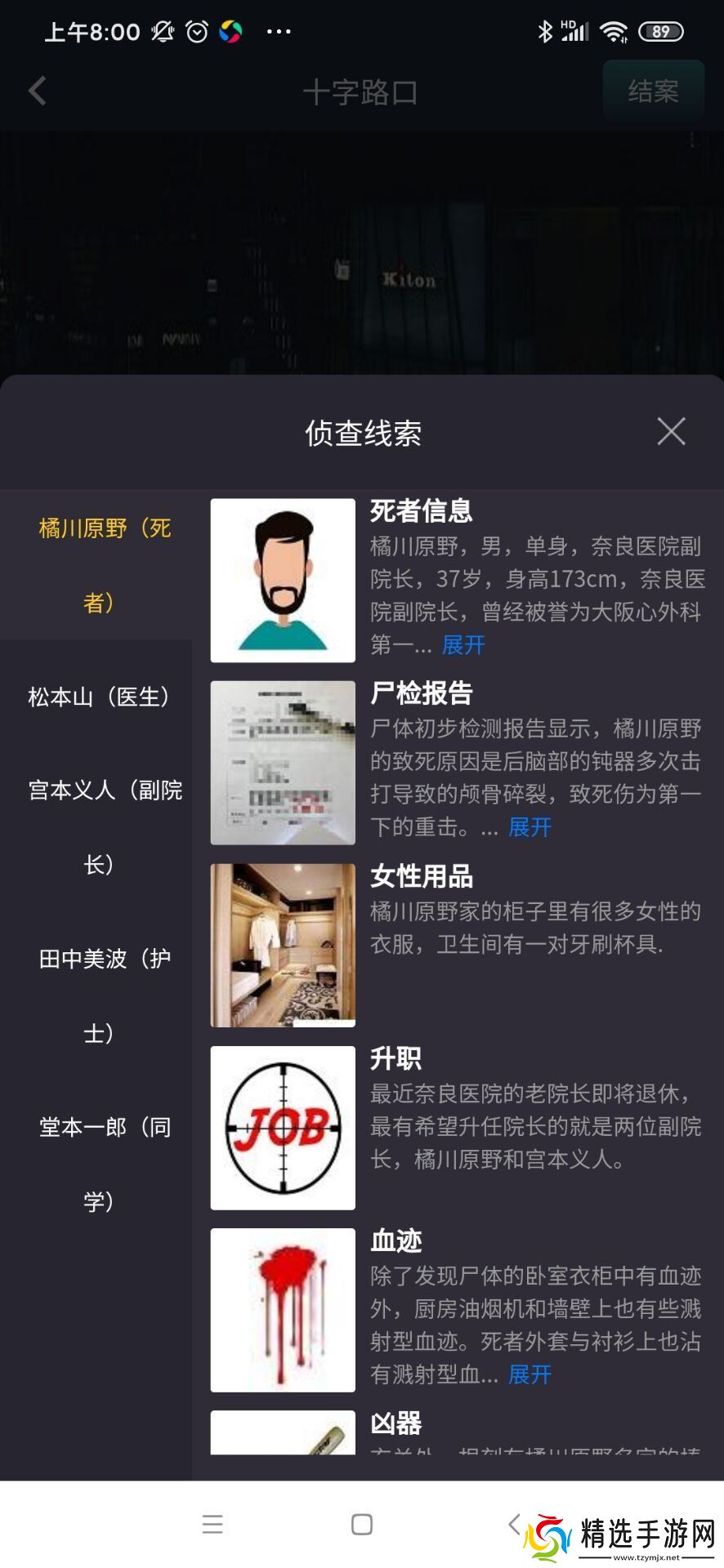Tap the back arrow beside 十字路口
This screenshot has width=724, height=1568.
click(x=37, y=91)
